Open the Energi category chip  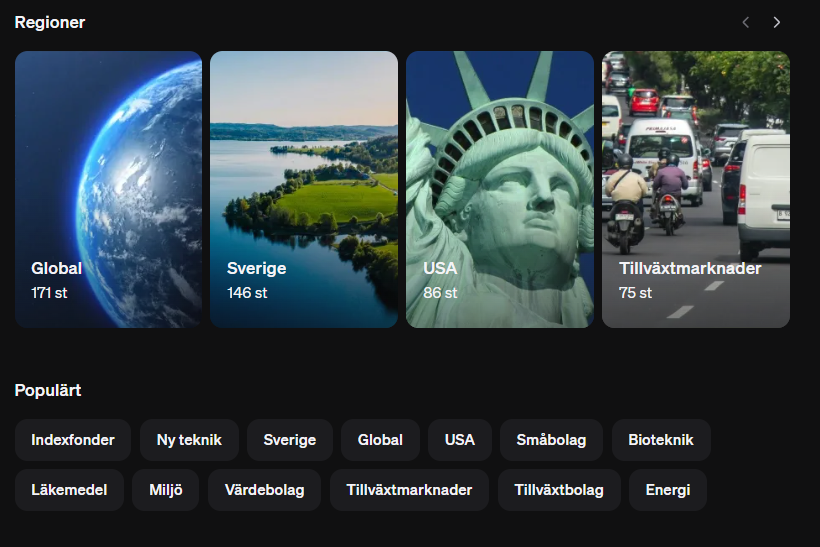(x=668, y=490)
